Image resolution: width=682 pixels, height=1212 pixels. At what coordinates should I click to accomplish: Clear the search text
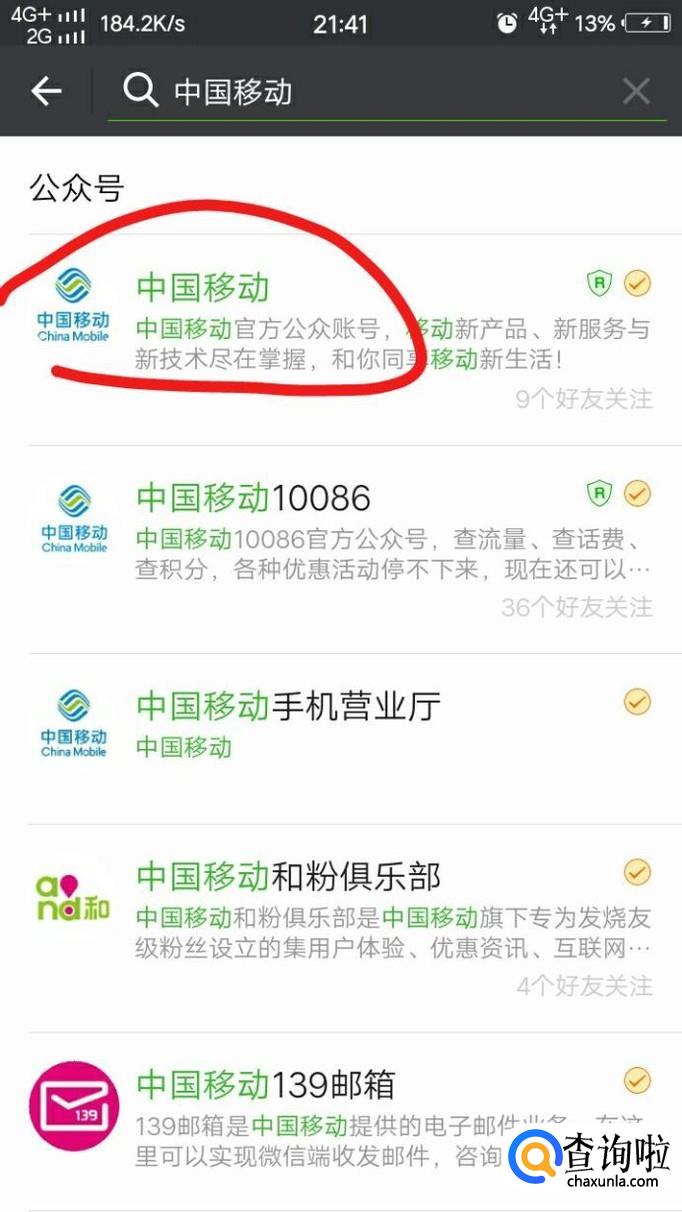tap(636, 92)
